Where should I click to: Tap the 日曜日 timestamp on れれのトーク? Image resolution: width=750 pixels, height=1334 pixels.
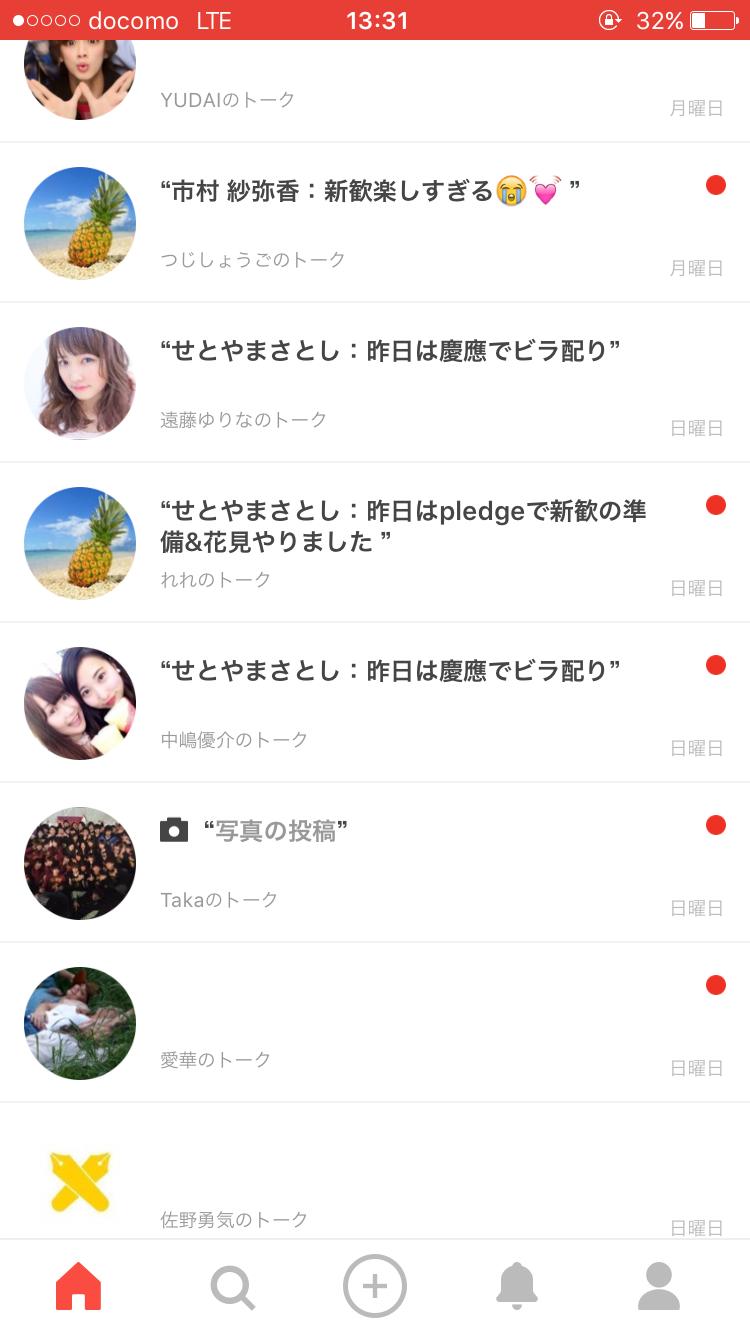tap(697, 588)
